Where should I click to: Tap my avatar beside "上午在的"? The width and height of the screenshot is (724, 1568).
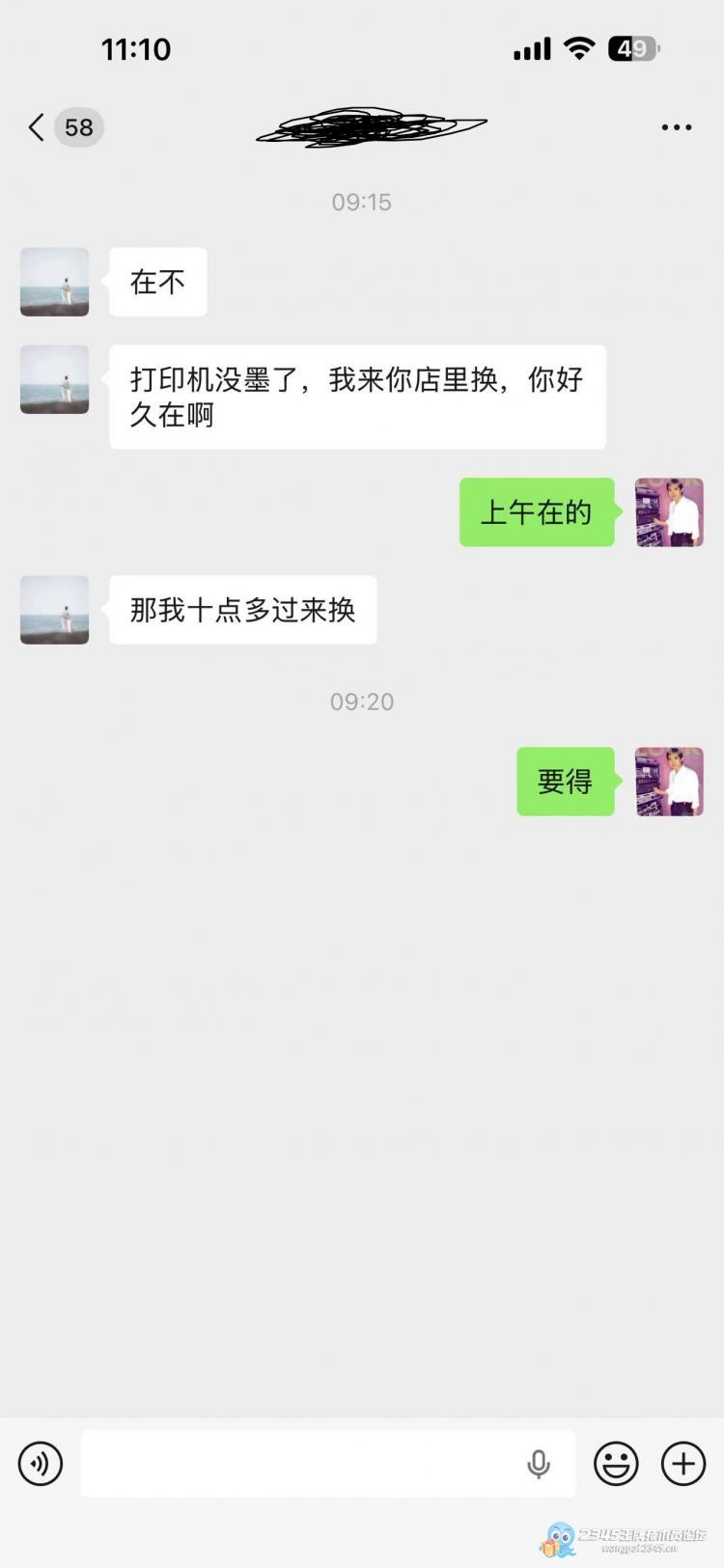click(x=669, y=512)
